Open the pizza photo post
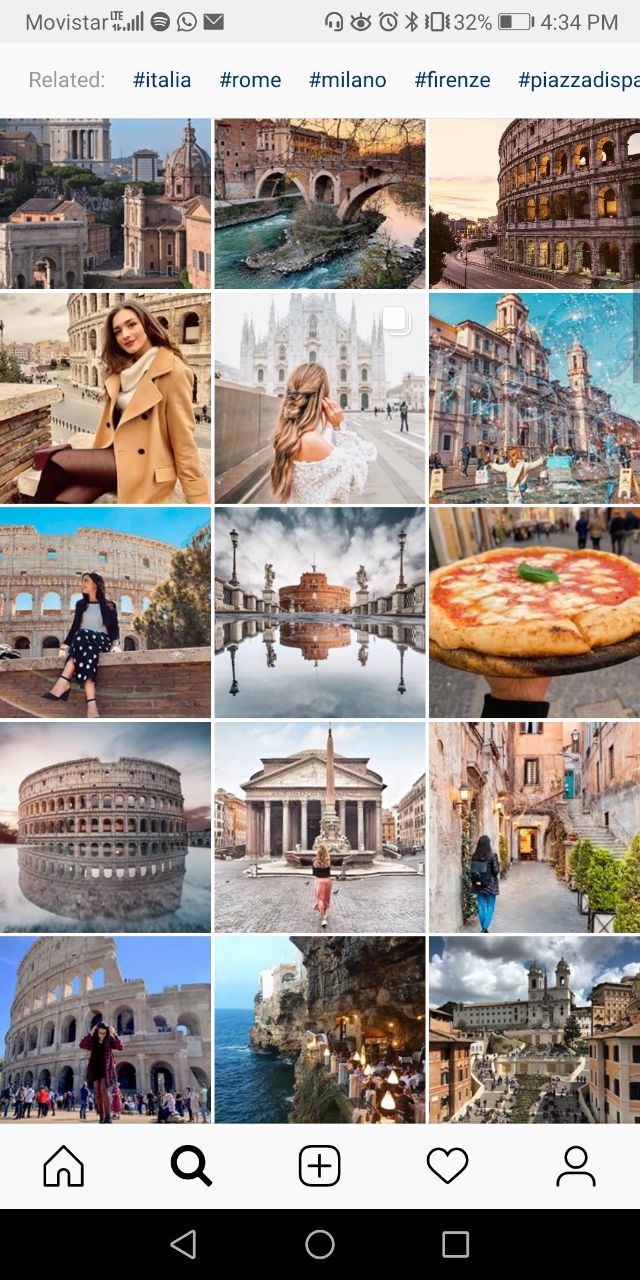The height and width of the screenshot is (1280, 640). (x=534, y=612)
